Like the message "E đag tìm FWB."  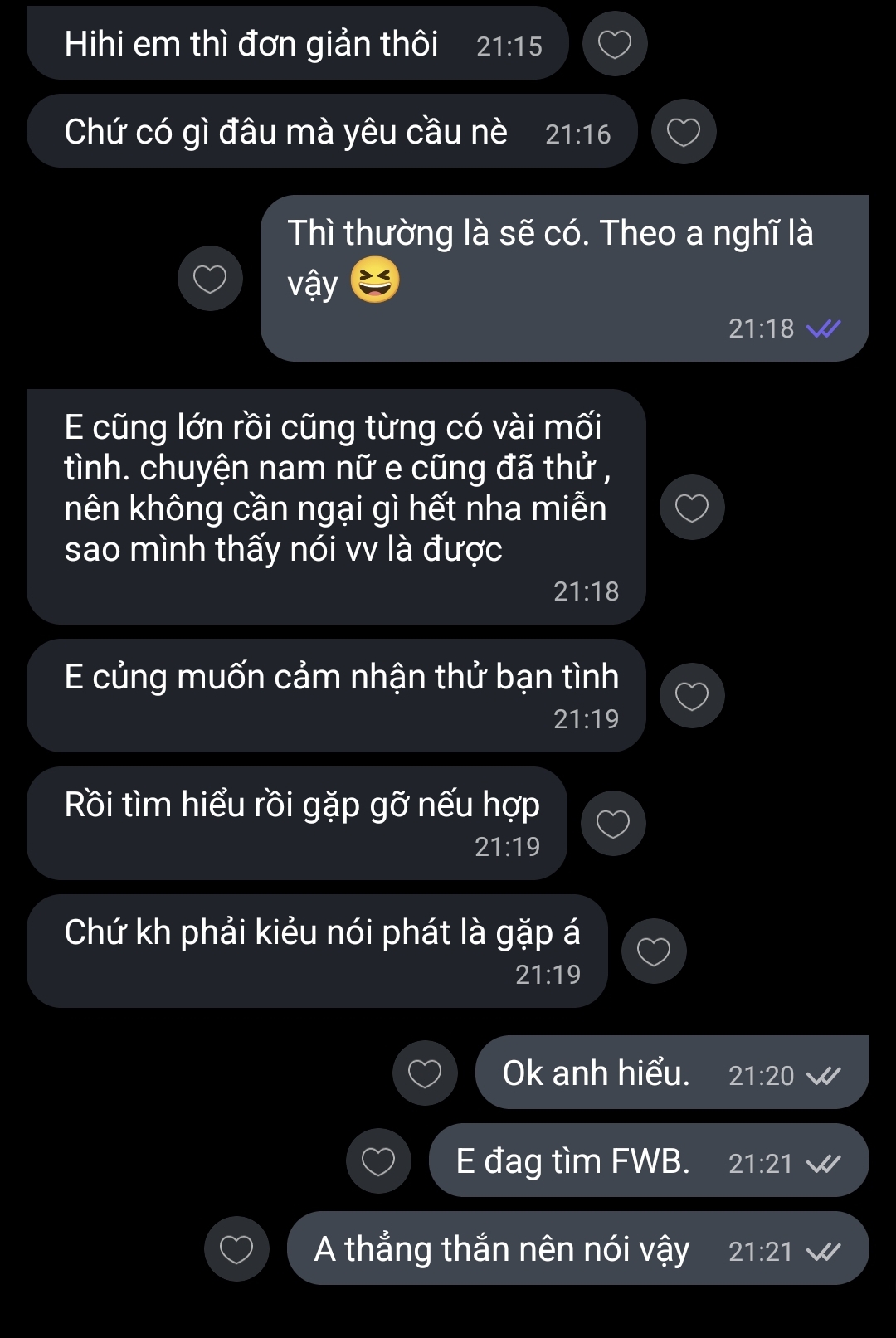(378, 1161)
